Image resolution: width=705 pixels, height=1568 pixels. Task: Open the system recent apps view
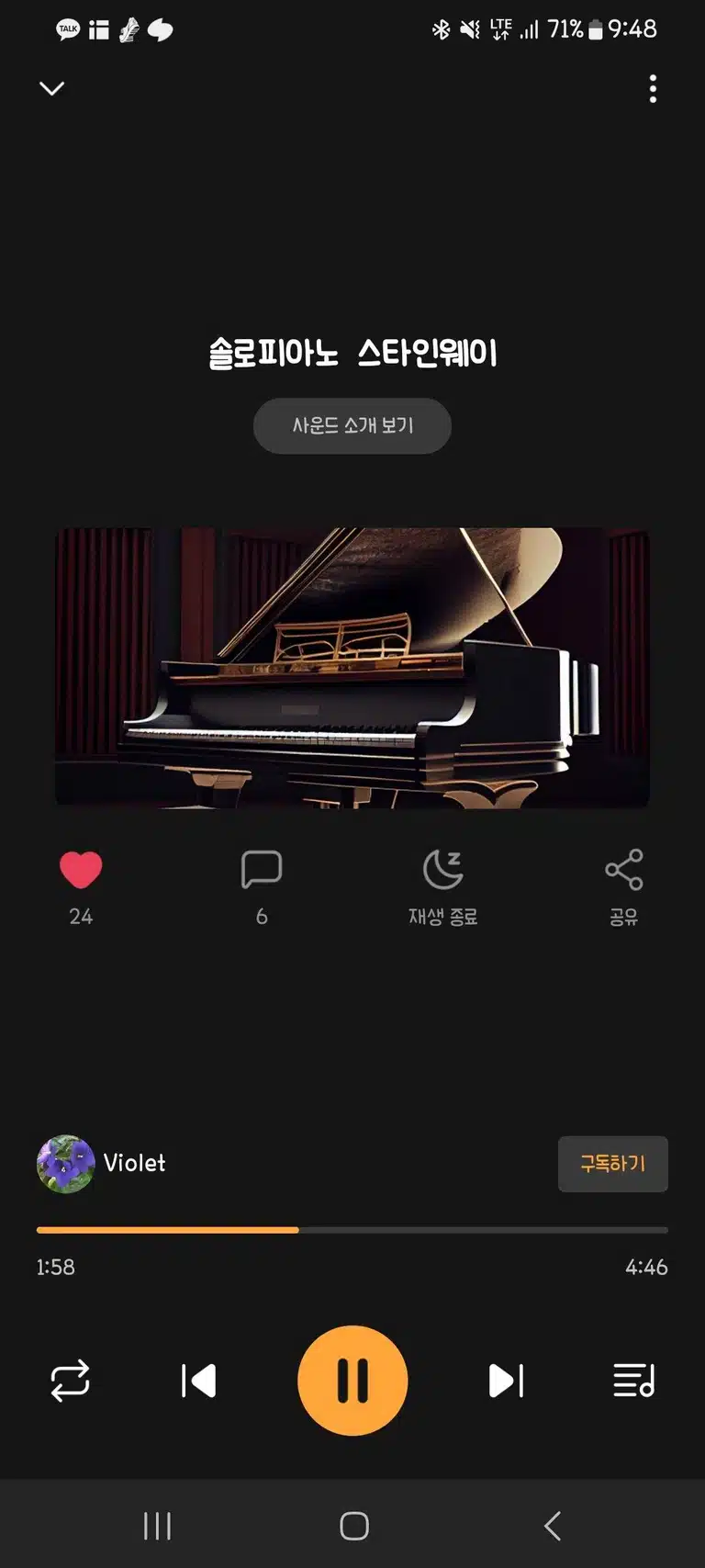point(157,1526)
